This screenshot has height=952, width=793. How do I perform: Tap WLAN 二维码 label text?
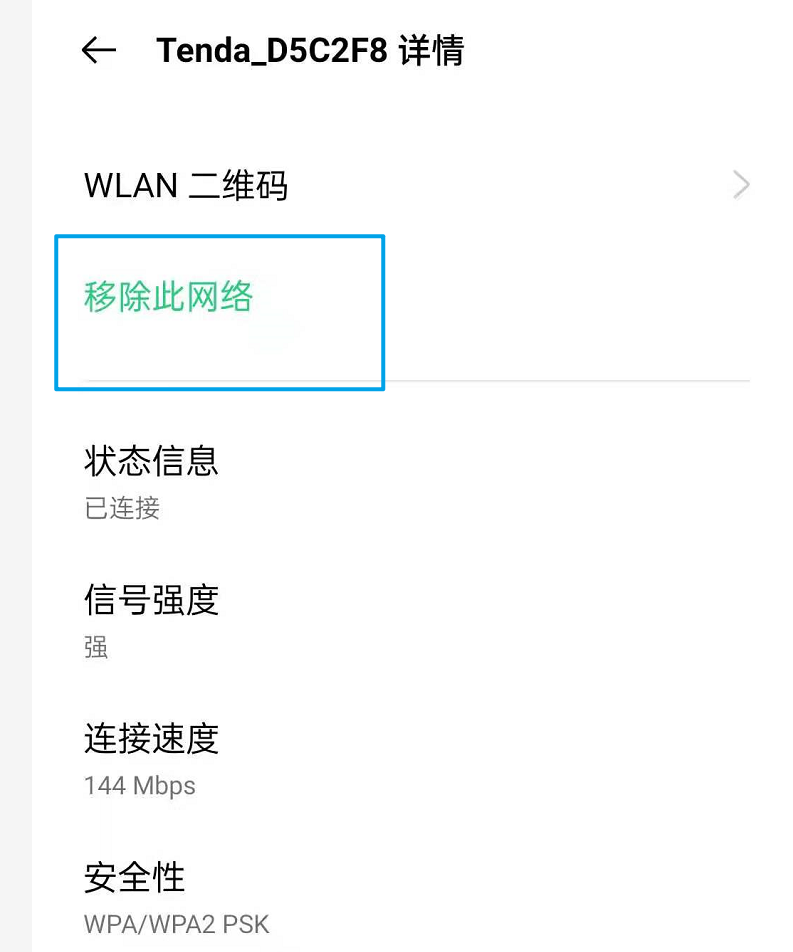[x=185, y=184]
